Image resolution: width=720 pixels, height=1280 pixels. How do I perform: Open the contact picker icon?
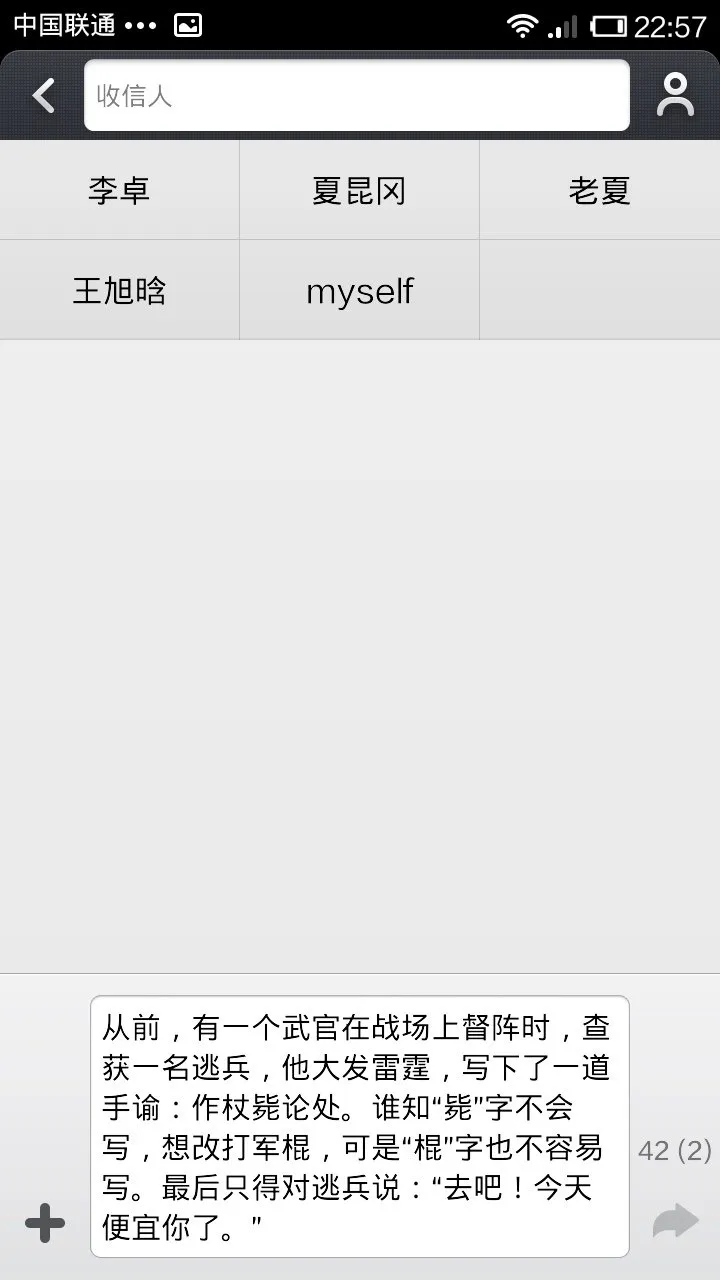(675, 96)
